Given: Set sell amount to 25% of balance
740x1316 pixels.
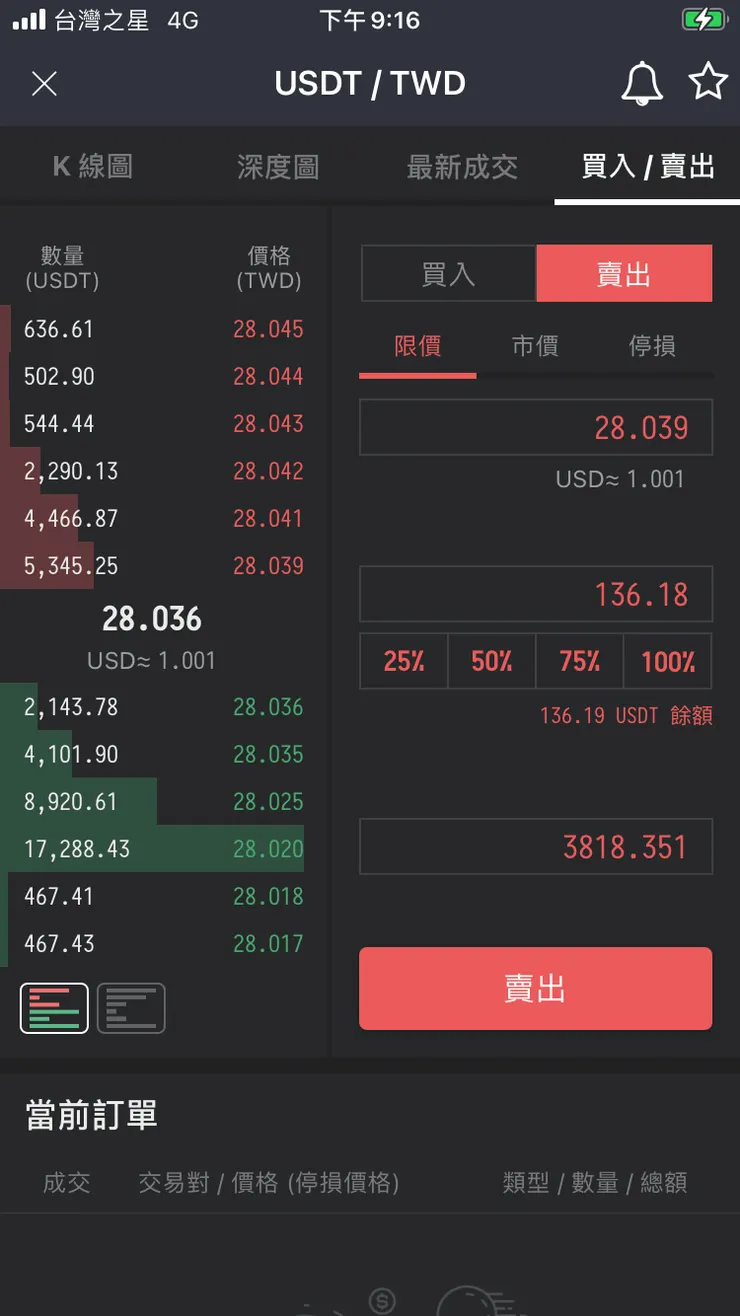Looking at the screenshot, I should click(403, 661).
